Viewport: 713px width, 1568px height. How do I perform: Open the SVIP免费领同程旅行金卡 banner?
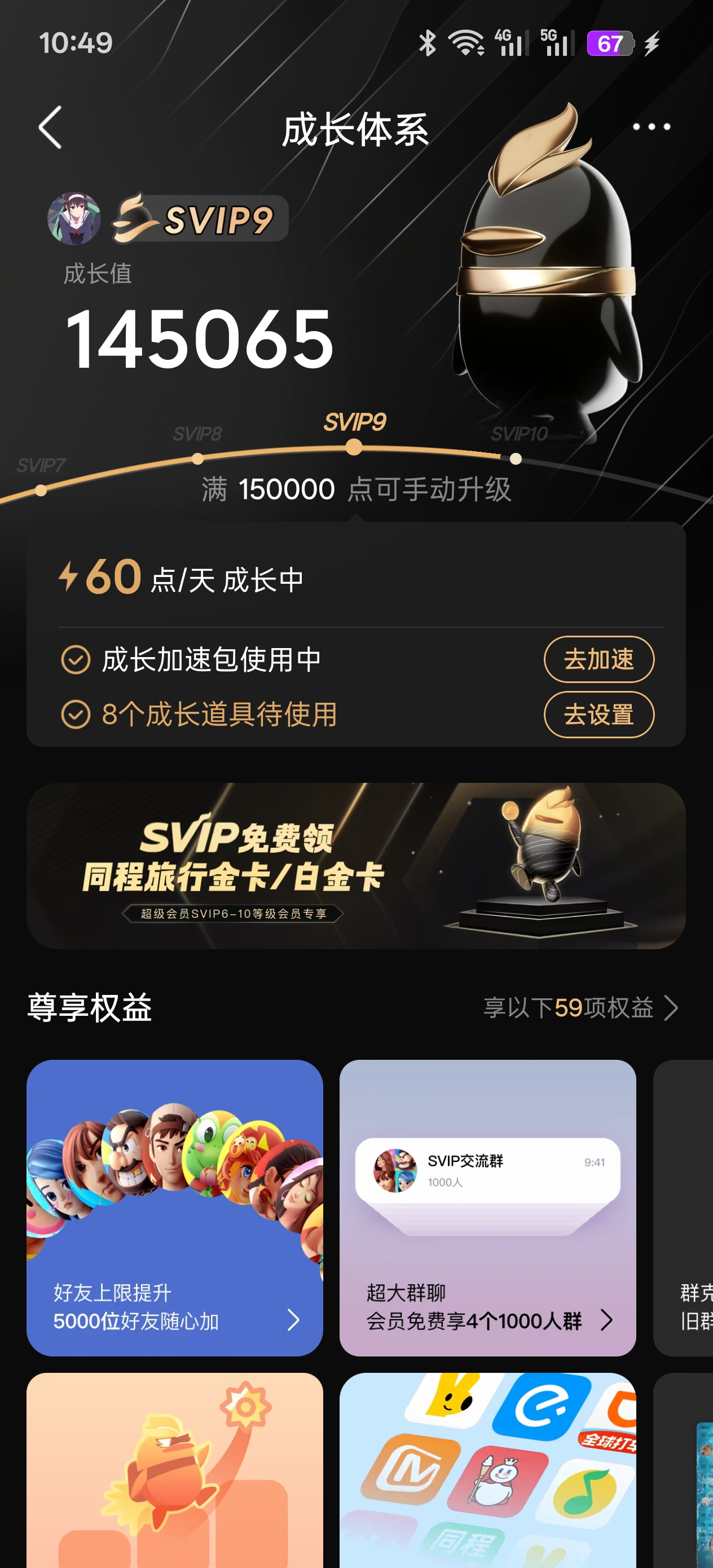pyautogui.click(x=356, y=866)
